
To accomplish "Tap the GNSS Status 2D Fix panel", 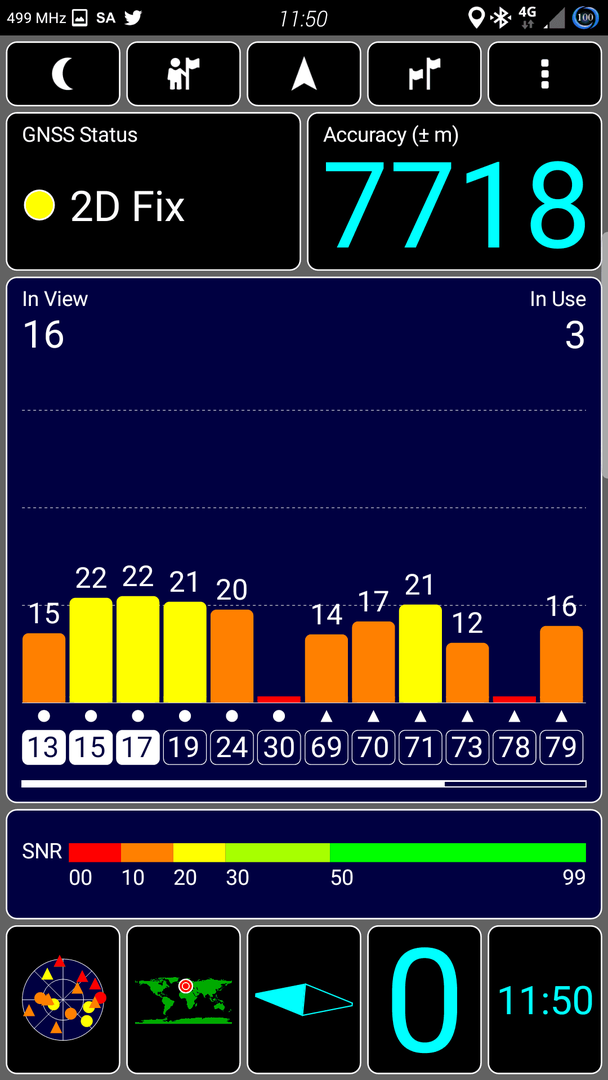I will coord(154,191).
